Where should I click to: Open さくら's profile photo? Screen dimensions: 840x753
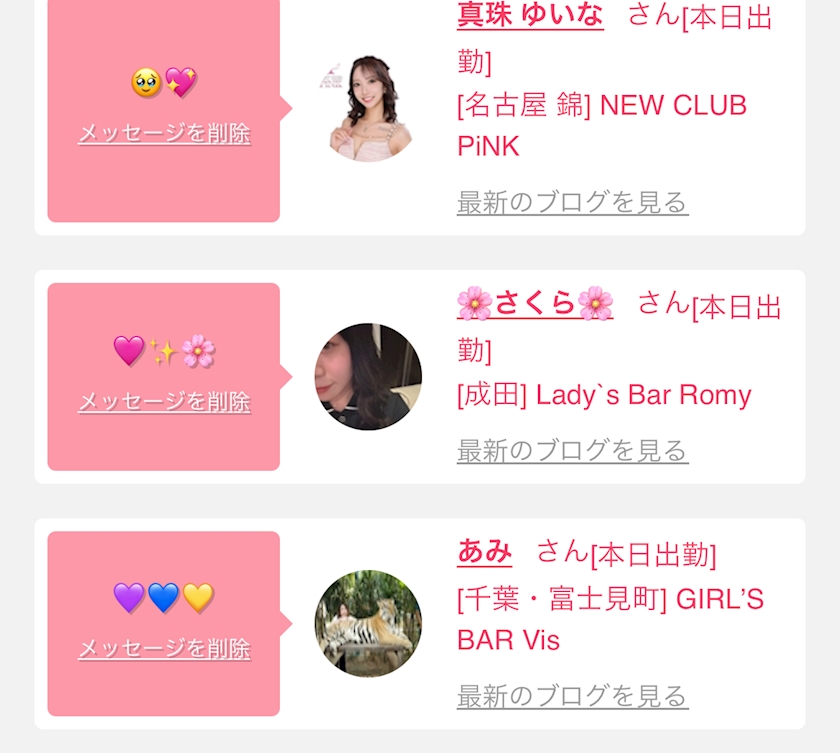coord(368,377)
